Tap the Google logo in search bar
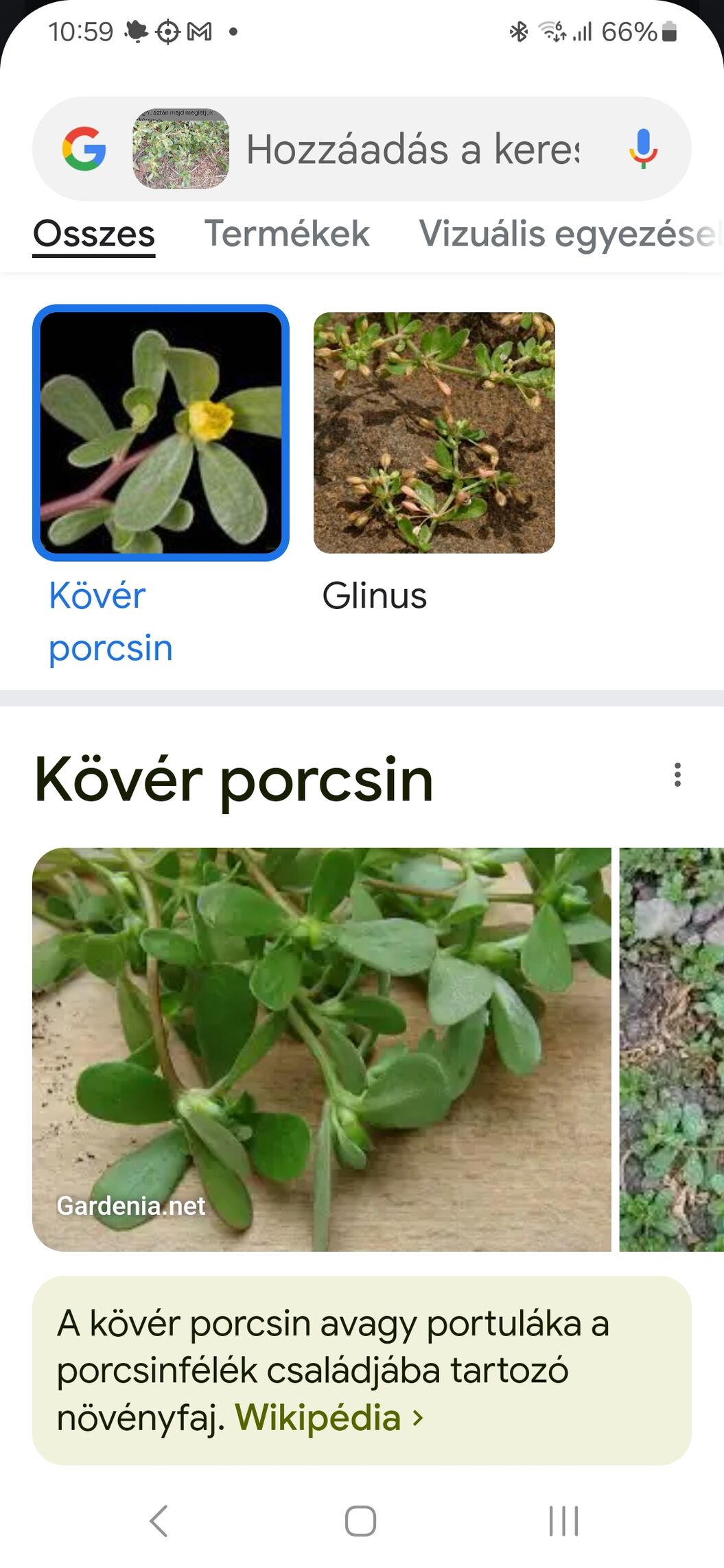 click(84, 149)
